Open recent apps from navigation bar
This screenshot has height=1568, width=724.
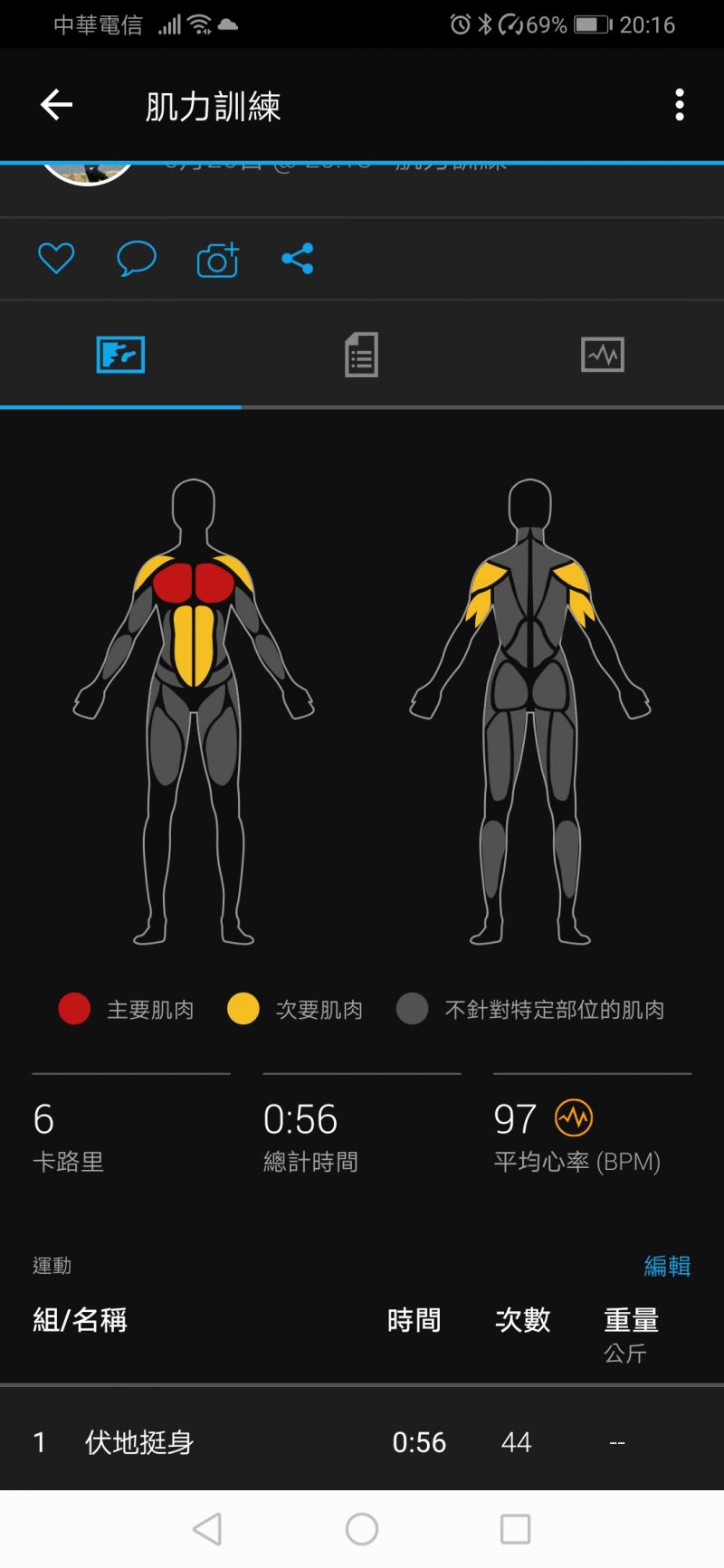(515, 1529)
